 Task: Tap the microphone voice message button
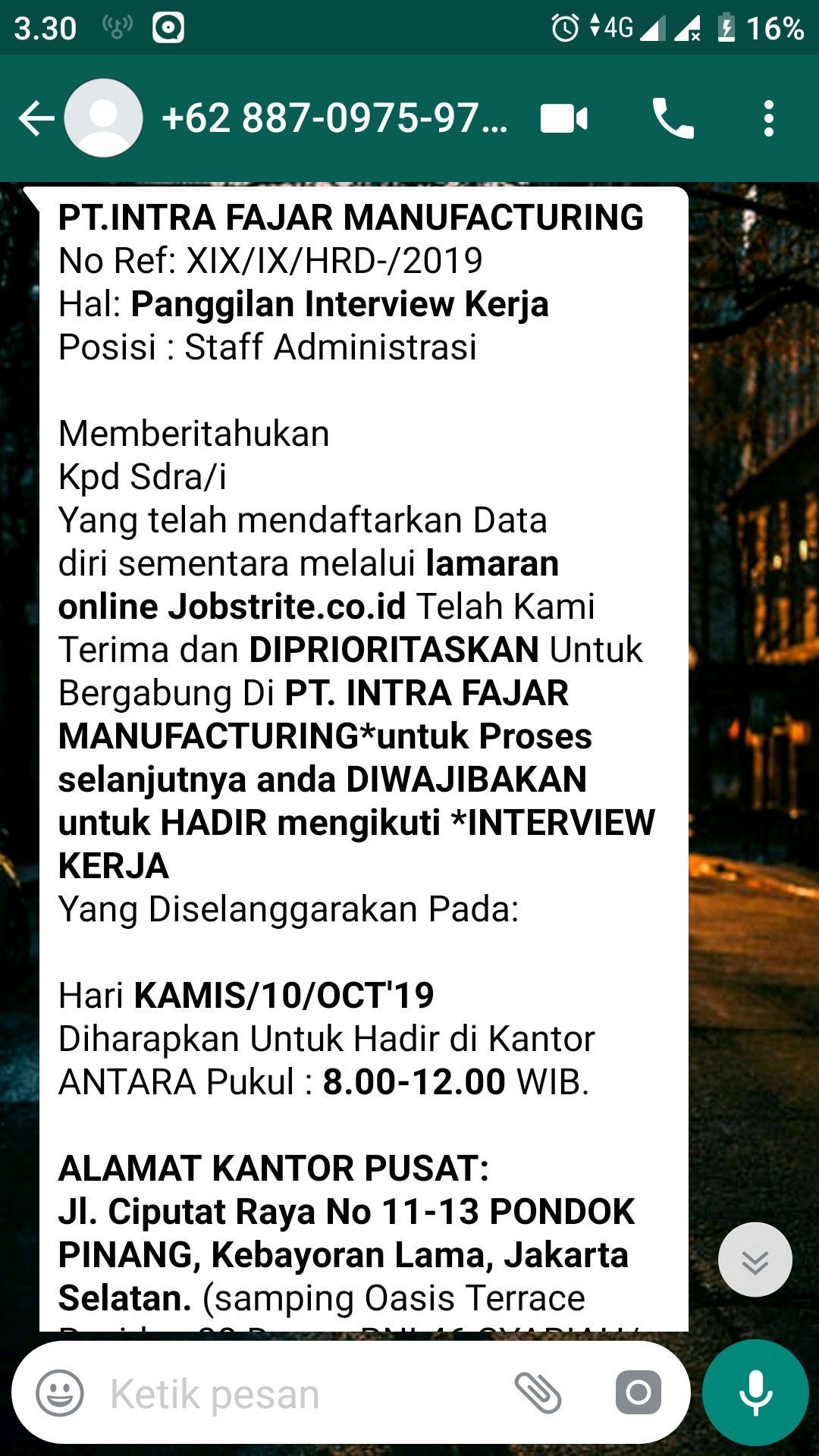(x=755, y=1393)
